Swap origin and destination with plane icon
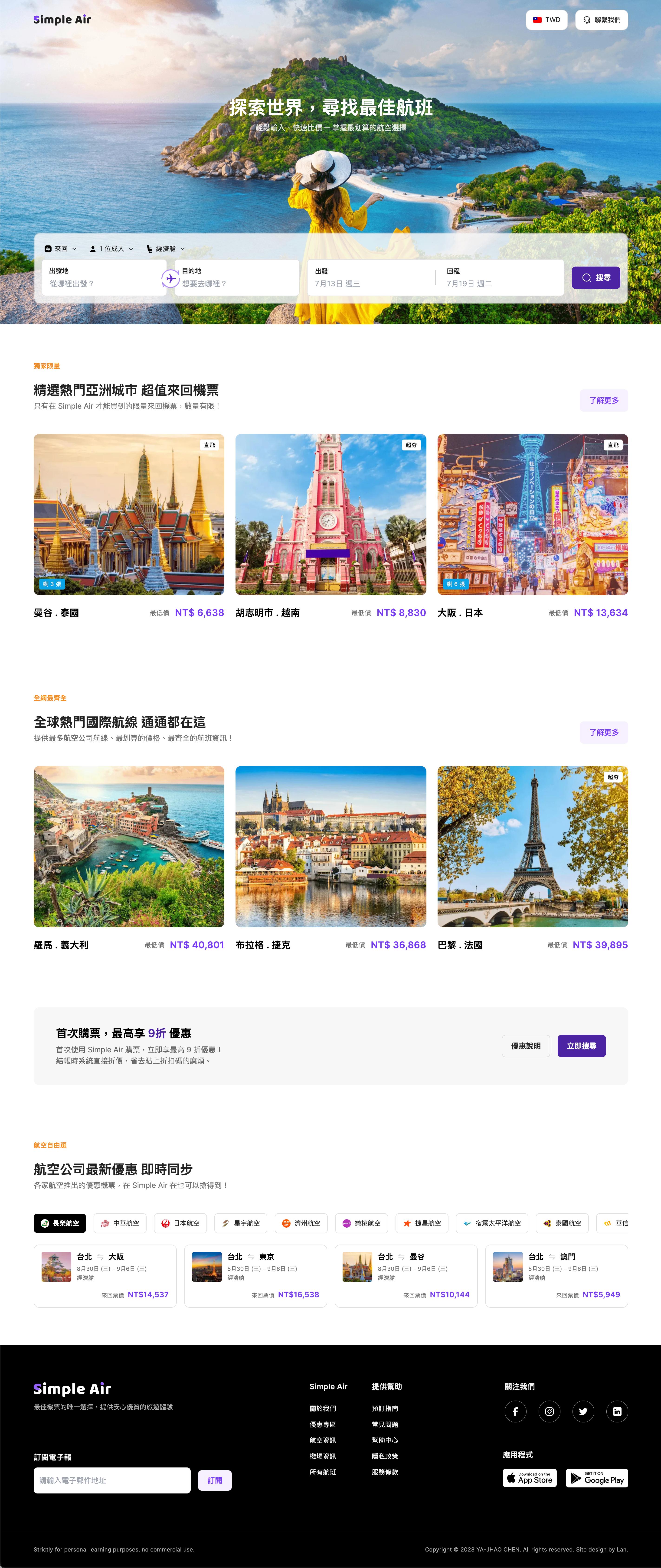This screenshot has height=1568, width=661. pyautogui.click(x=170, y=279)
